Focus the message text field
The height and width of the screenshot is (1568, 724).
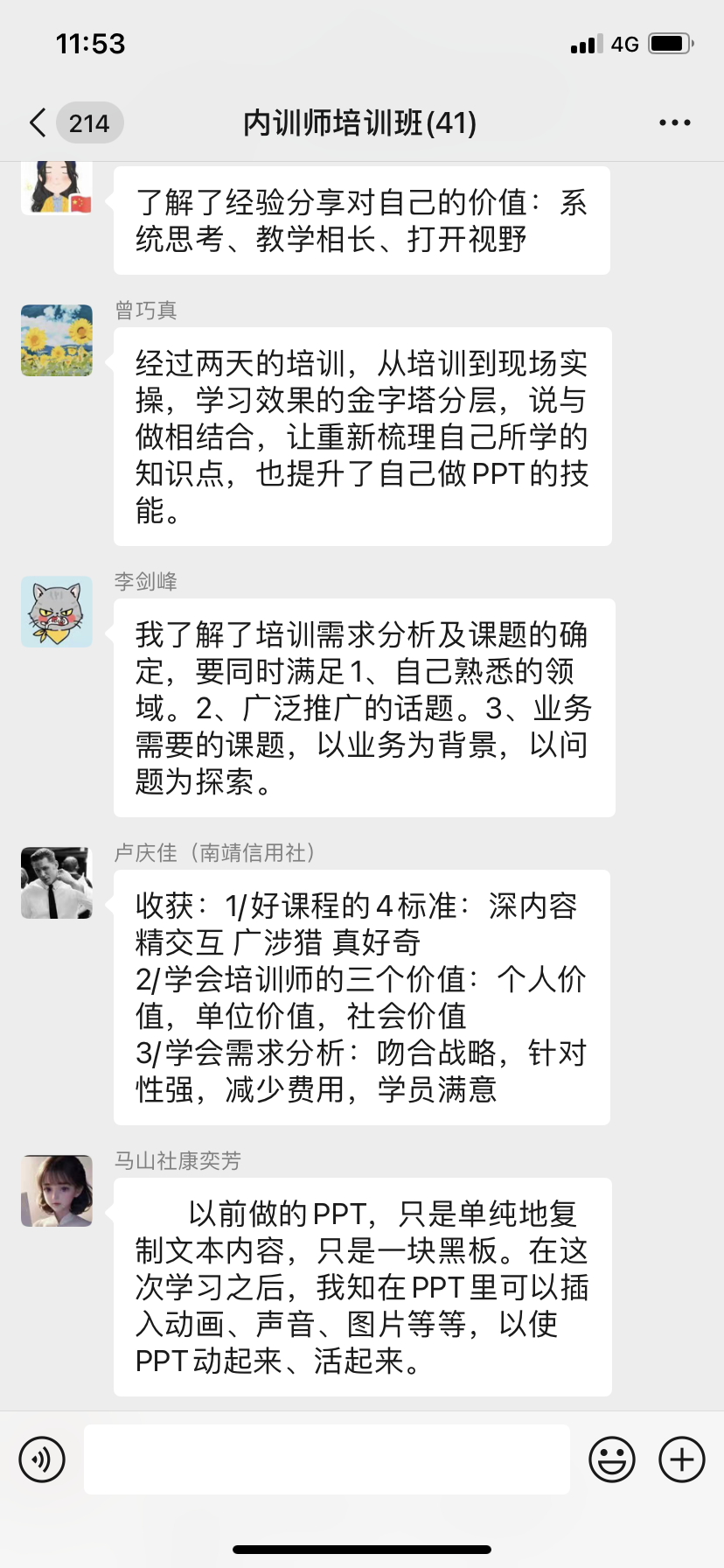(327, 1459)
